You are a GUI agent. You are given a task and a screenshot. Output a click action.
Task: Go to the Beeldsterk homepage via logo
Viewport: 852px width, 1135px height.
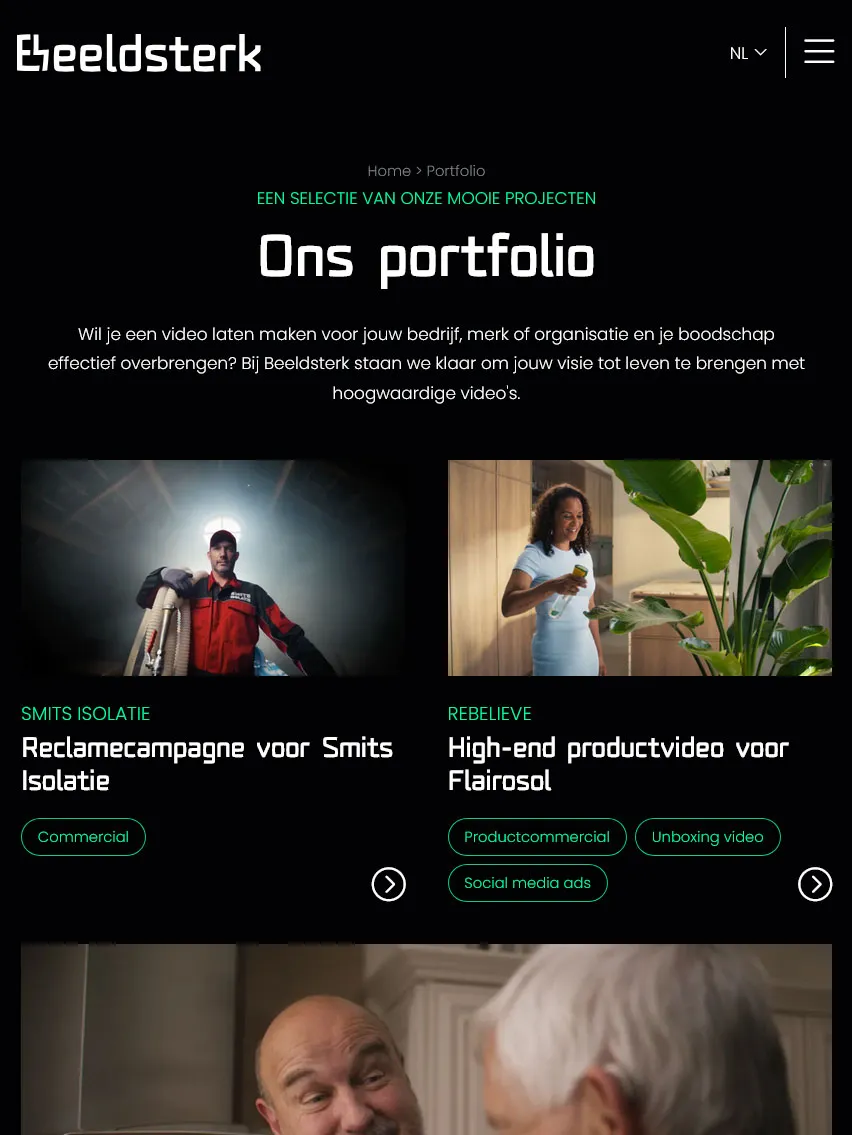[x=139, y=54]
